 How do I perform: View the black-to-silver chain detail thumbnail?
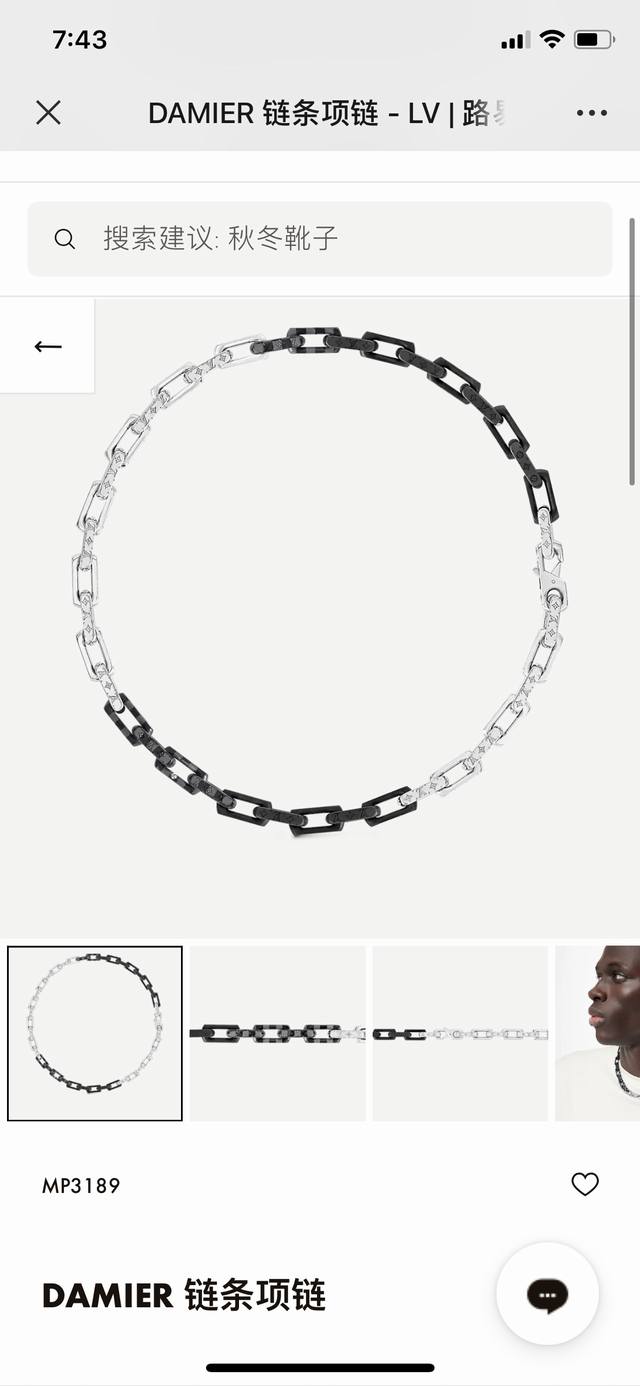pos(460,1033)
